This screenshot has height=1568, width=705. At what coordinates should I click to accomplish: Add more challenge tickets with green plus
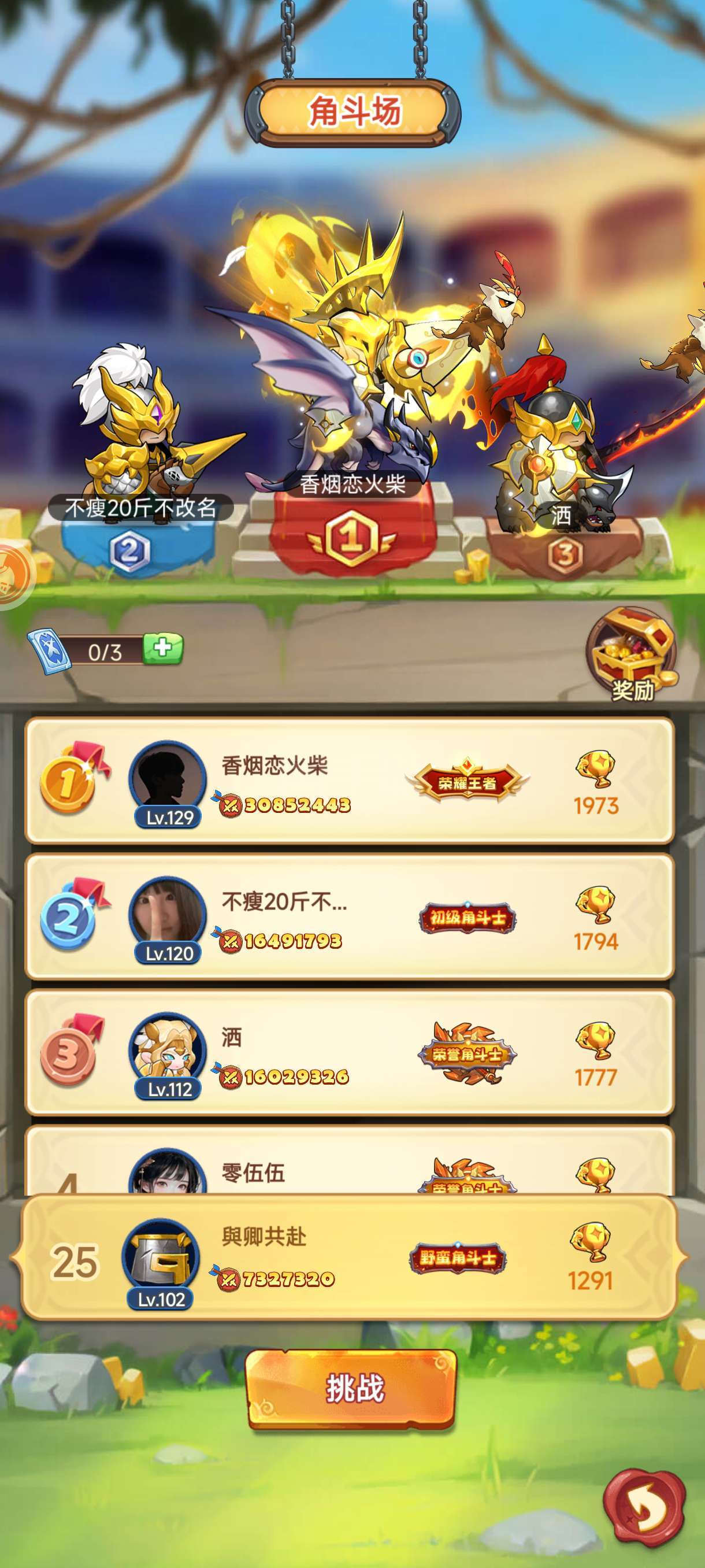pos(162,648)
